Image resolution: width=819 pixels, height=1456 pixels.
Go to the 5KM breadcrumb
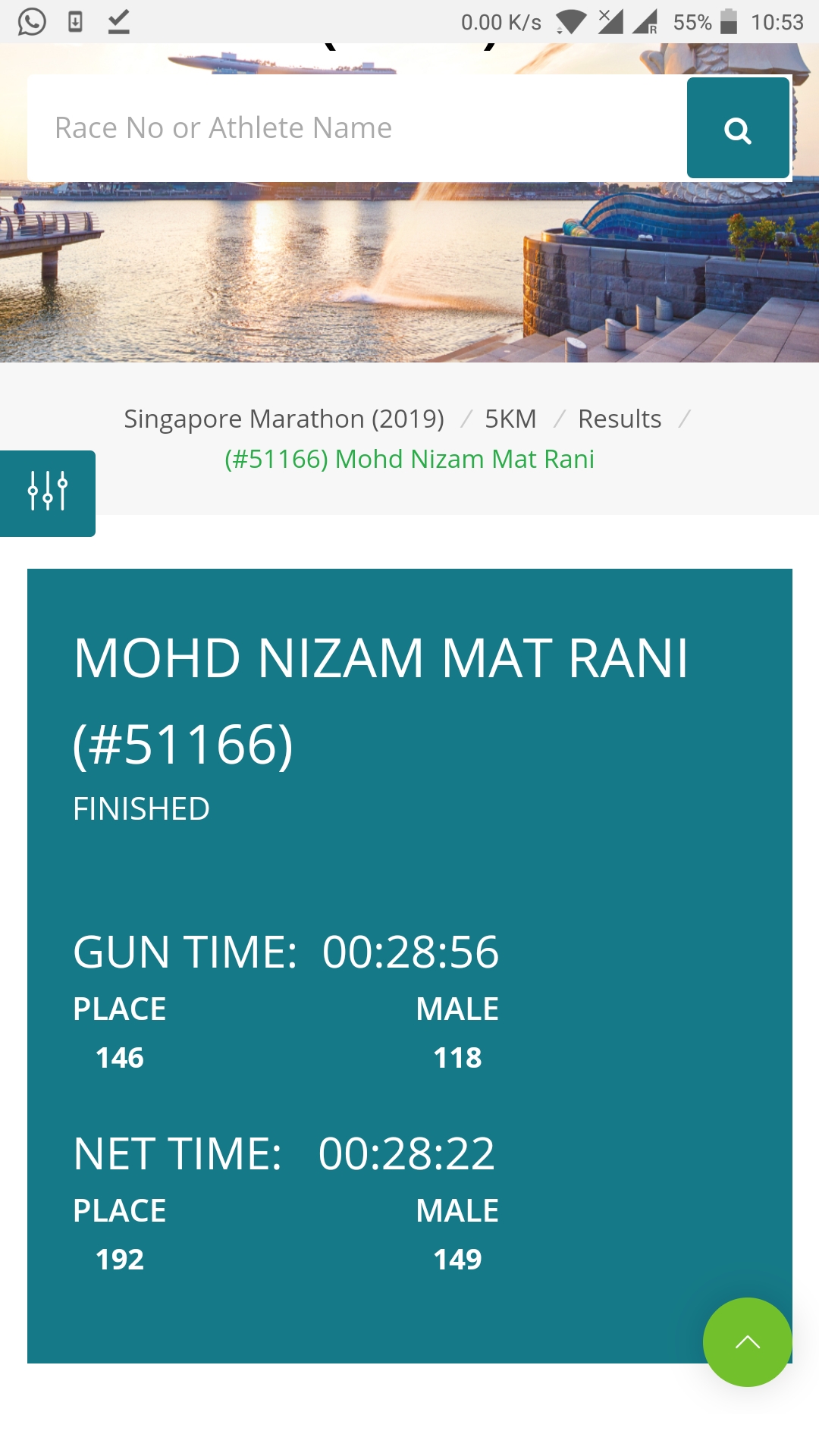pyautogui.click(x=510, y=419)
